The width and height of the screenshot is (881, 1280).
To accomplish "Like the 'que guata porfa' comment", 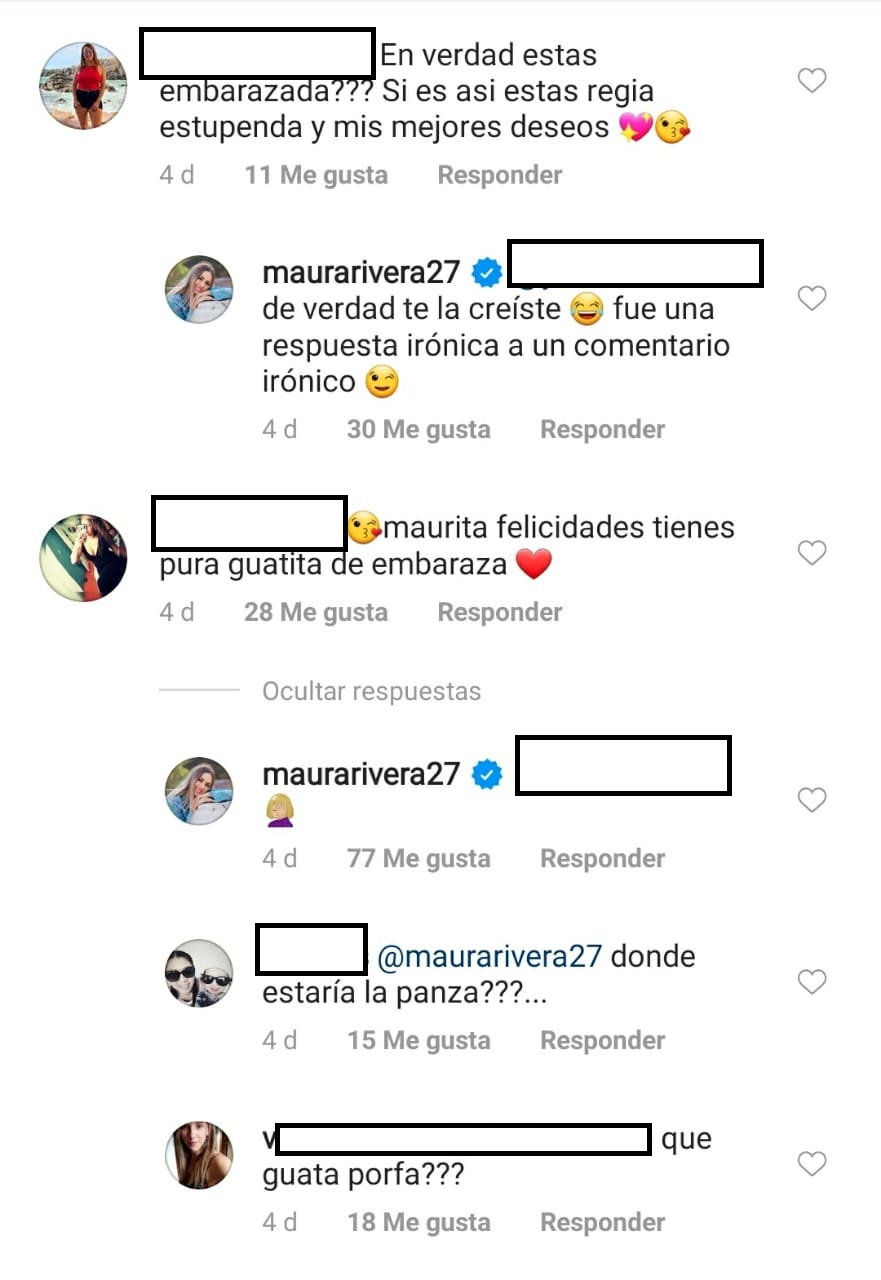I will pos(812,1164).
